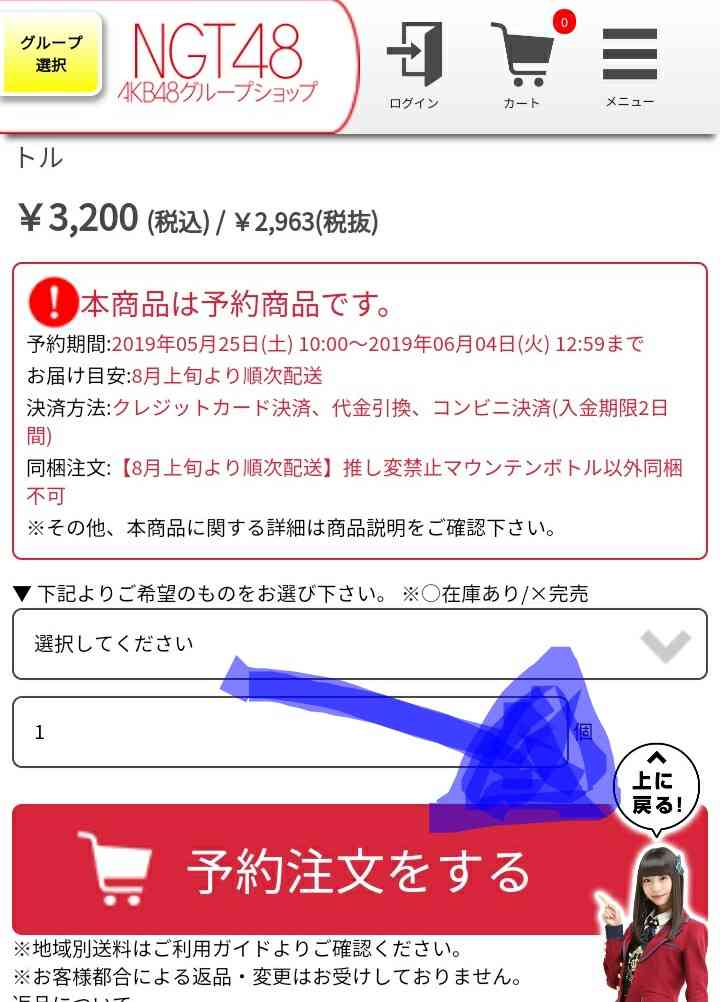
Task: Tap the ログイン login icon
Action: pos(414,62)
